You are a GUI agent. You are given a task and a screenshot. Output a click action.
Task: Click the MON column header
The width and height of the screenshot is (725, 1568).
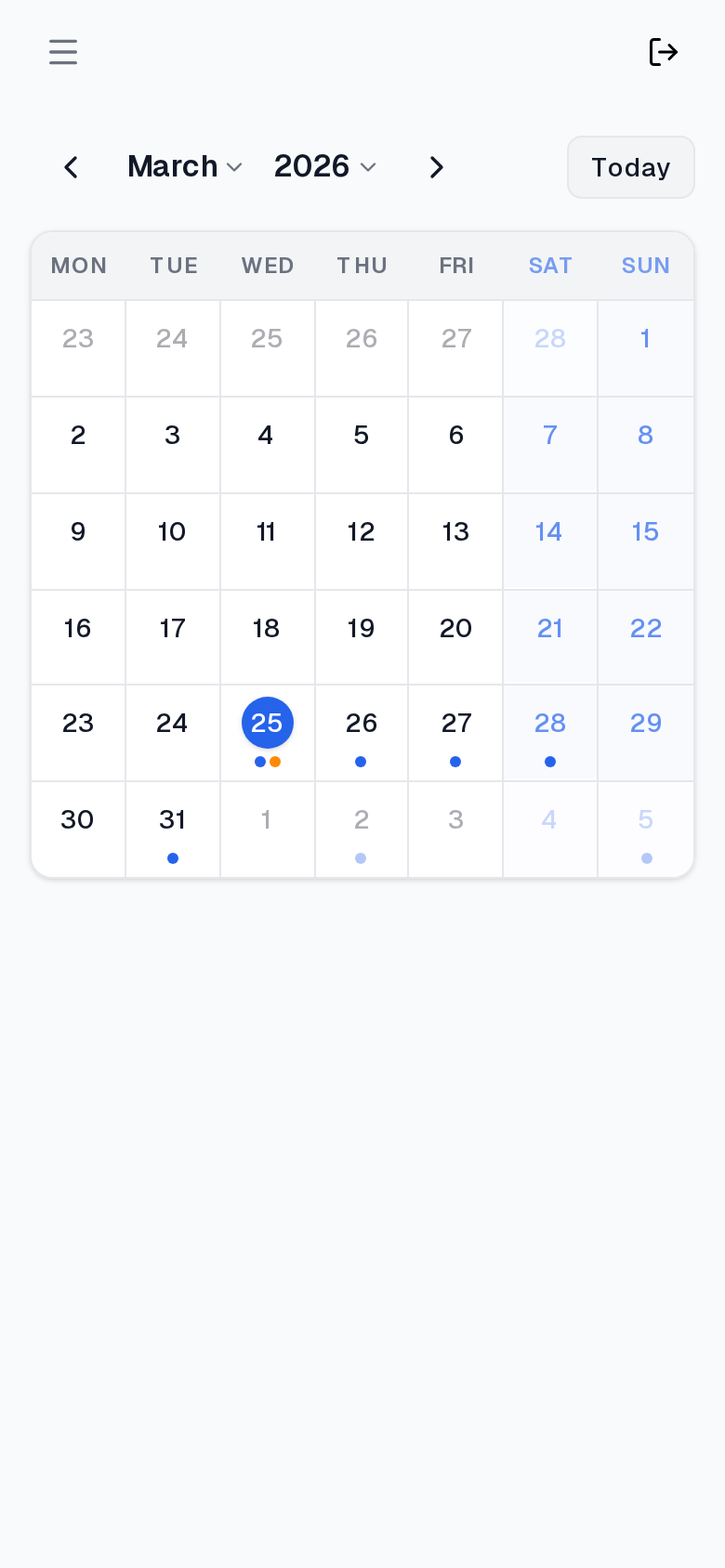pos(78,266)
